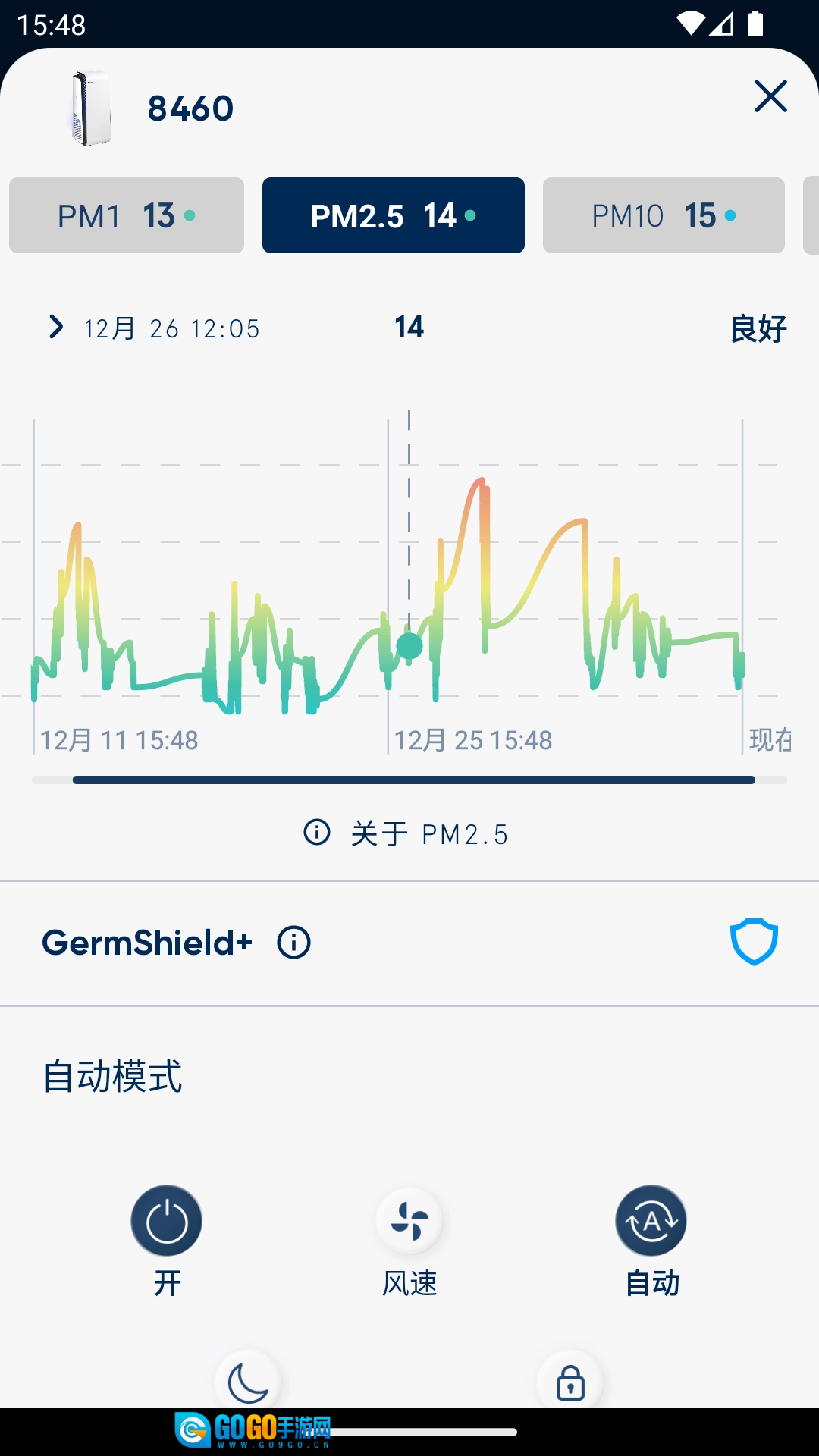This screenshot has width=819, height=1456.
Task: Open 关于 PM2.5 info
Action: pos(406,833)
